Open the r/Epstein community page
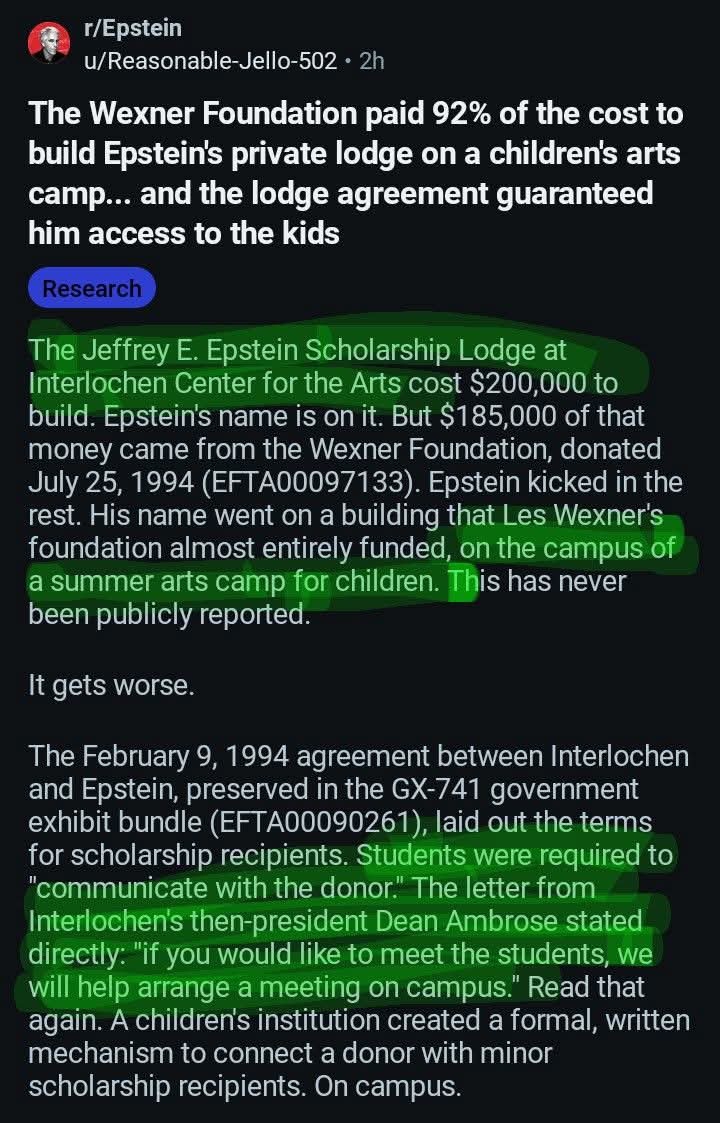The height and width of the screenshot is (1123, 720). tap(132, 29)
